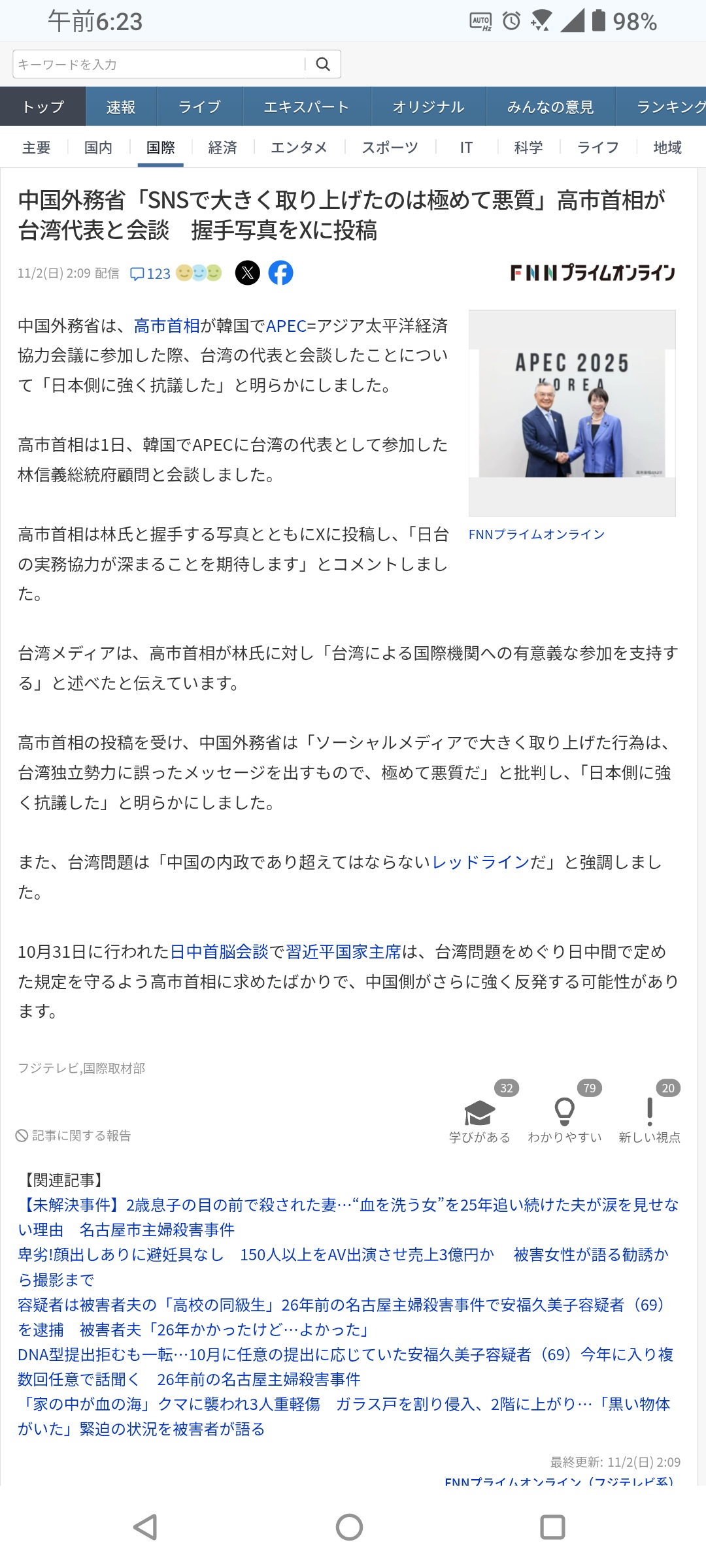The image size is (706, 1568).
Task: Share the article on X
Action: click(248, 272)
